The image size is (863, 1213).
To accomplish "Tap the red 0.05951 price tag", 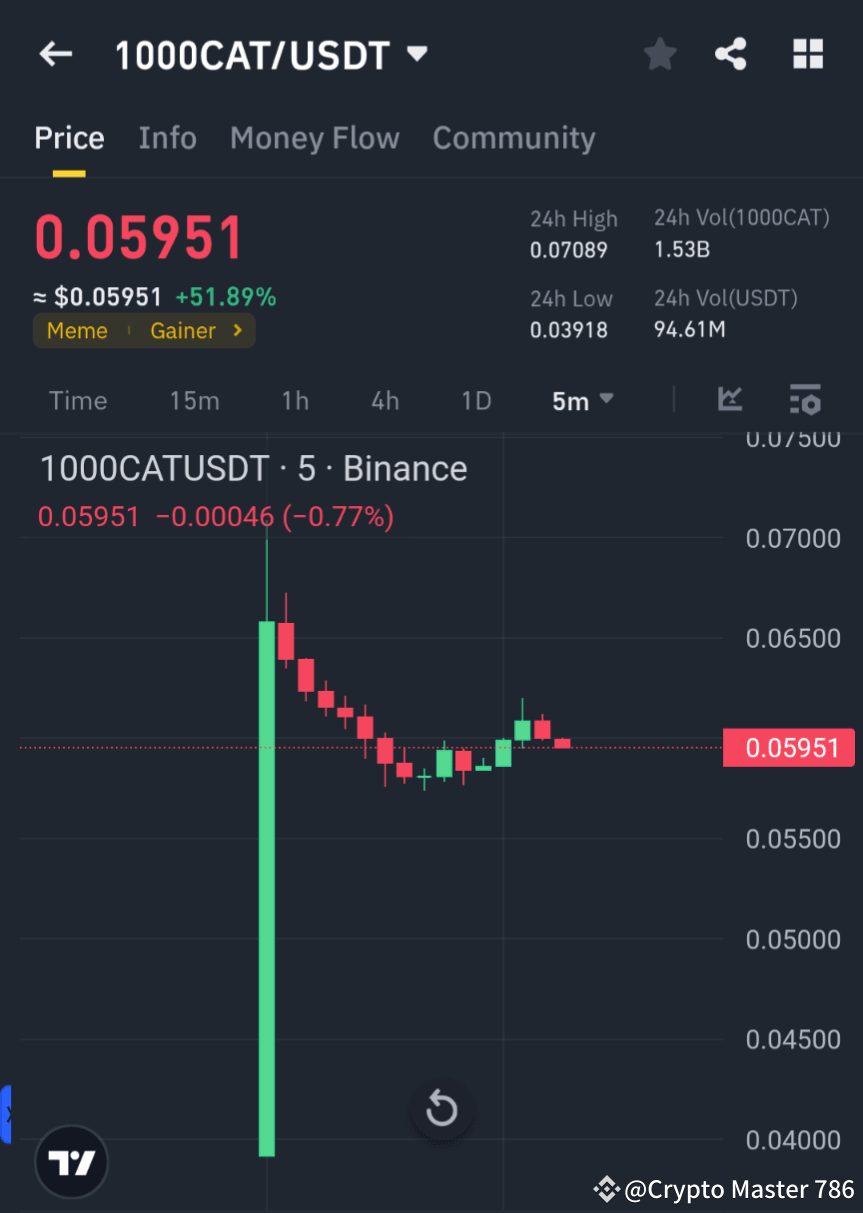I will click(789, 747).
